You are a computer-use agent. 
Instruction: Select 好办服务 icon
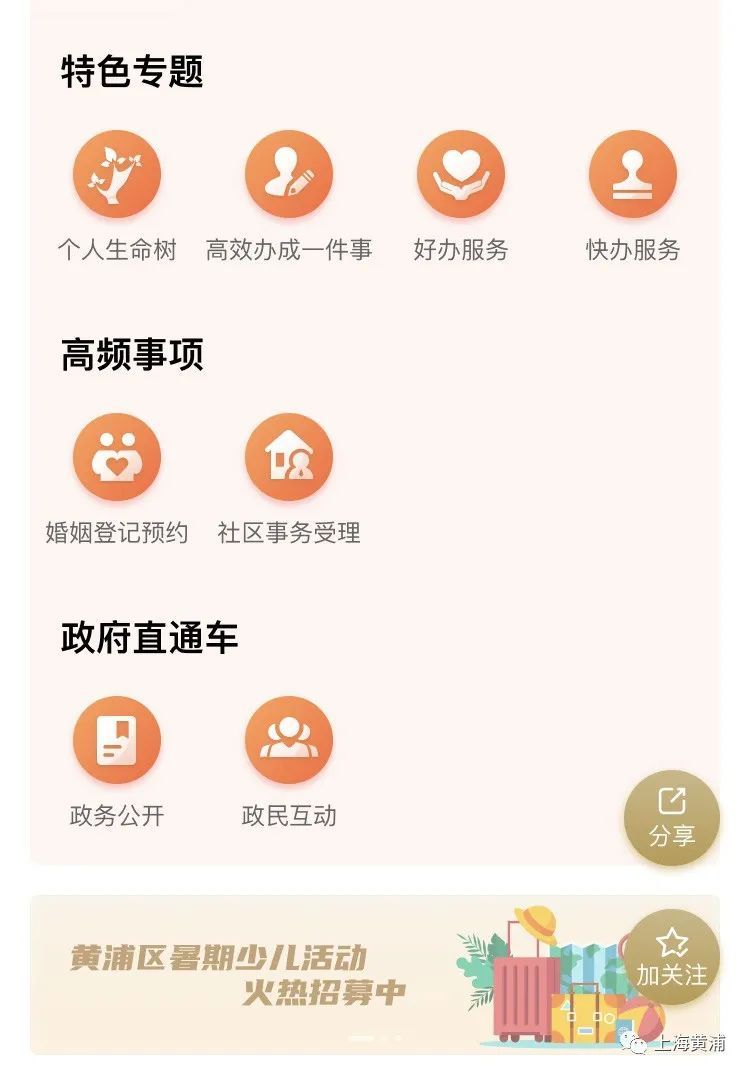[460, 175]
